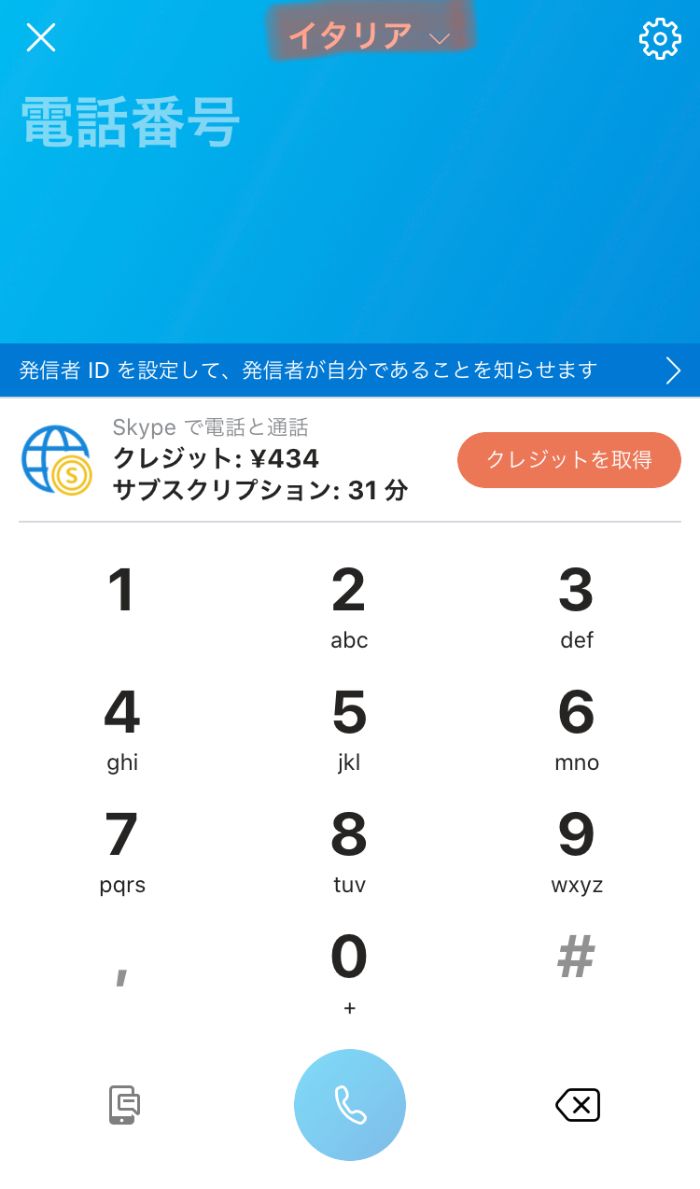
Task: Open the イタリア country selector dropdown
Action: pos(369,36)
